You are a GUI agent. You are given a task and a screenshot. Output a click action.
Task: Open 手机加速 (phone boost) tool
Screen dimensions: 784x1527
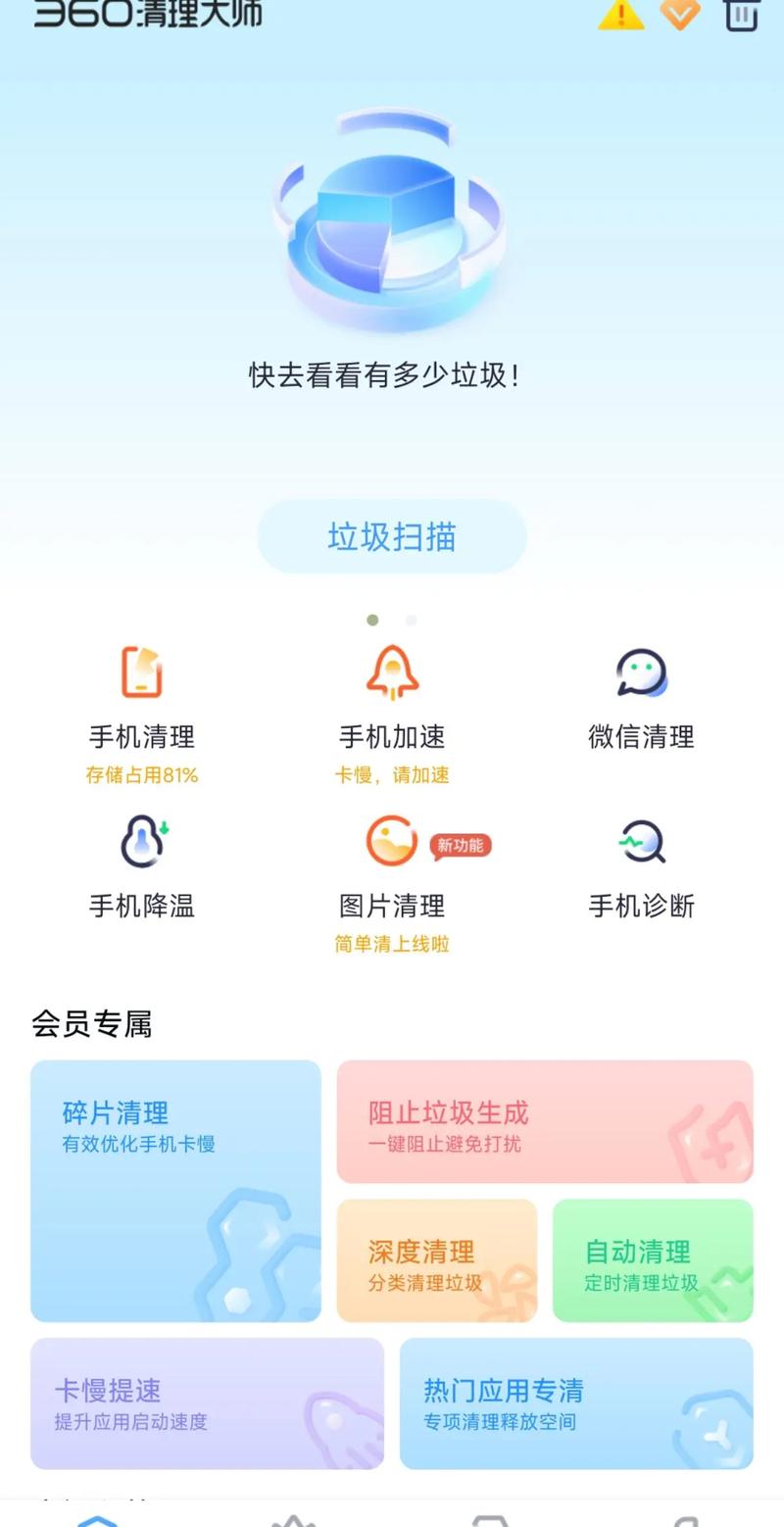click(x=394, y=696)
